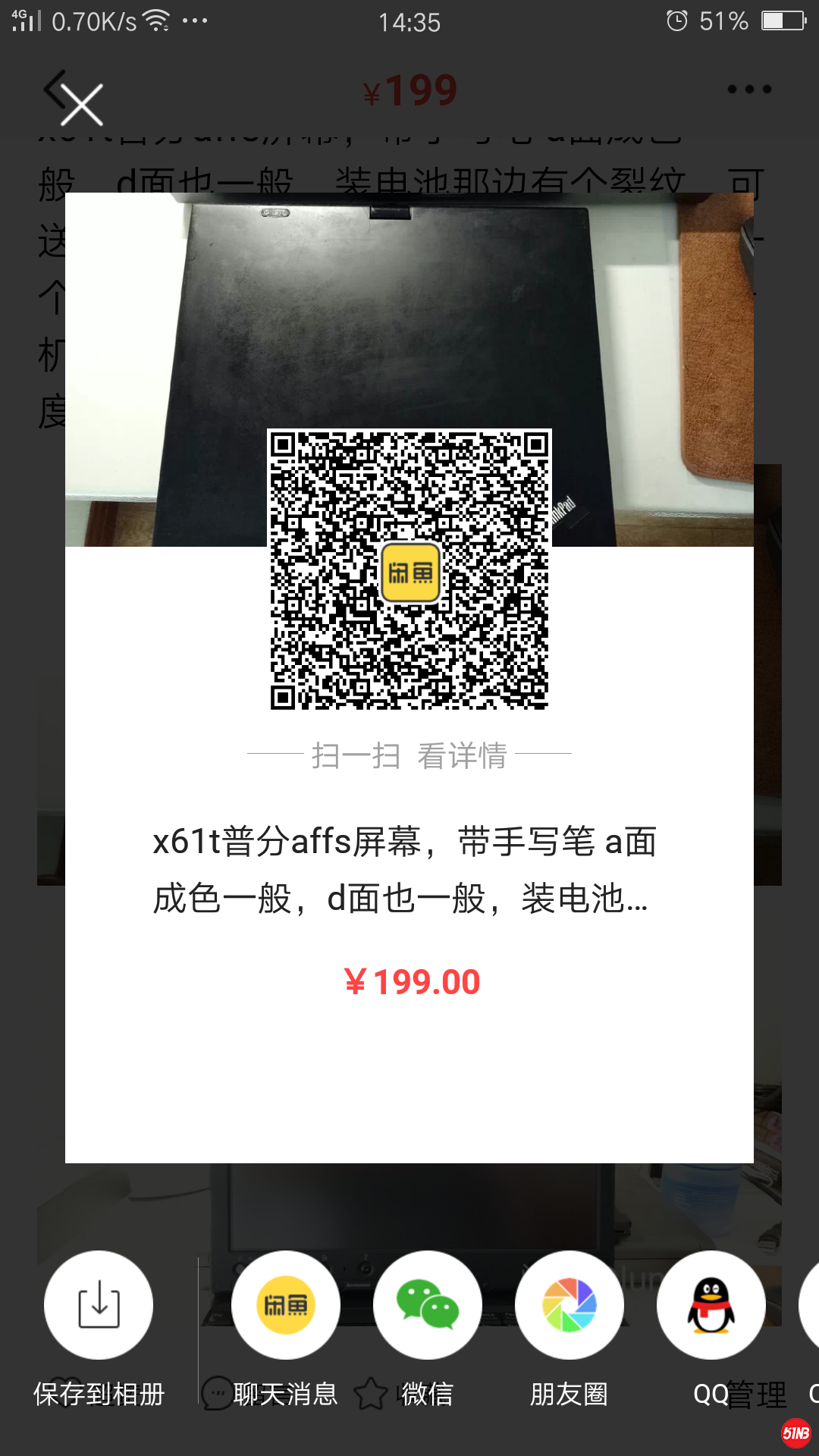This screenshot has width=819, height=1456.
Task: Share the listing to WeChat Moments
Action: (570, 1305)
